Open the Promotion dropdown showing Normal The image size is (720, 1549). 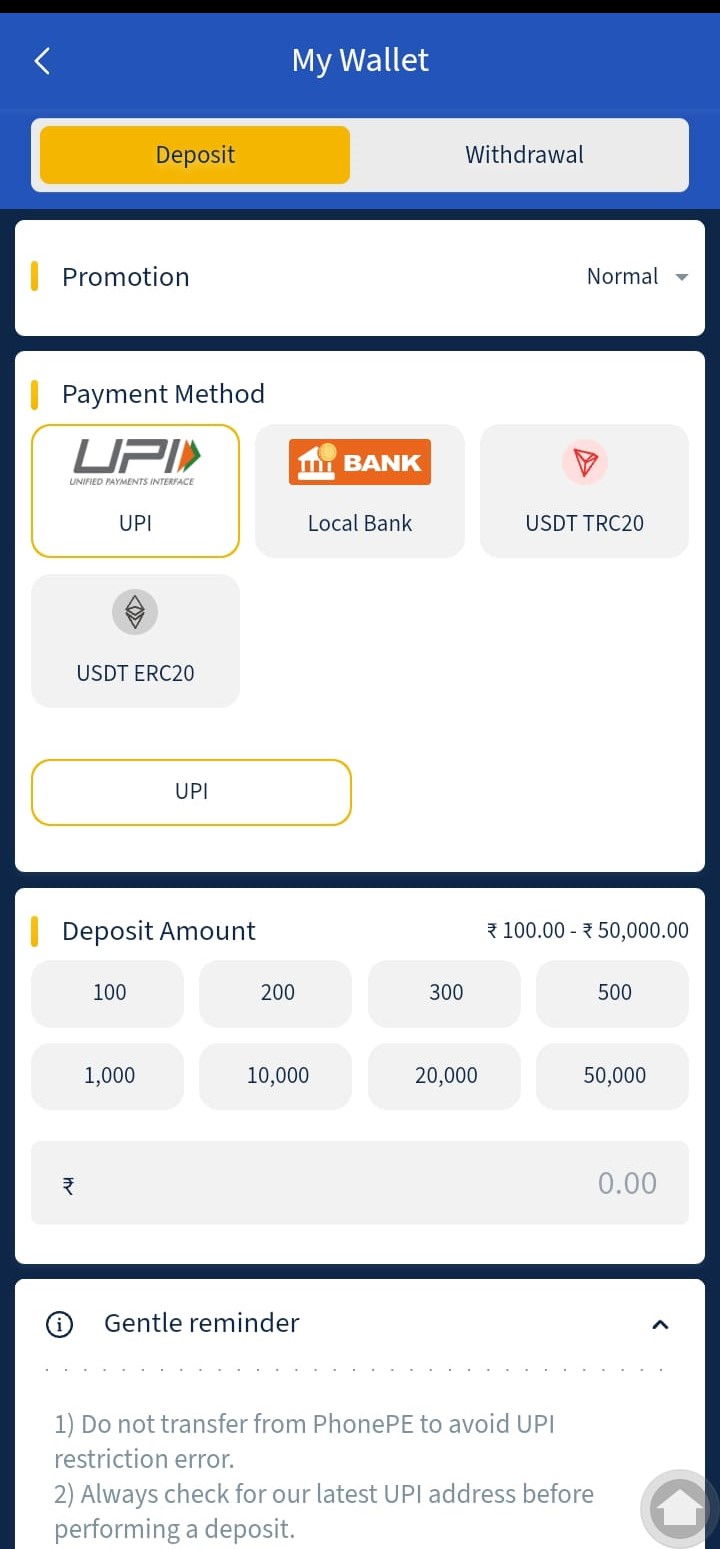(637, 277)
